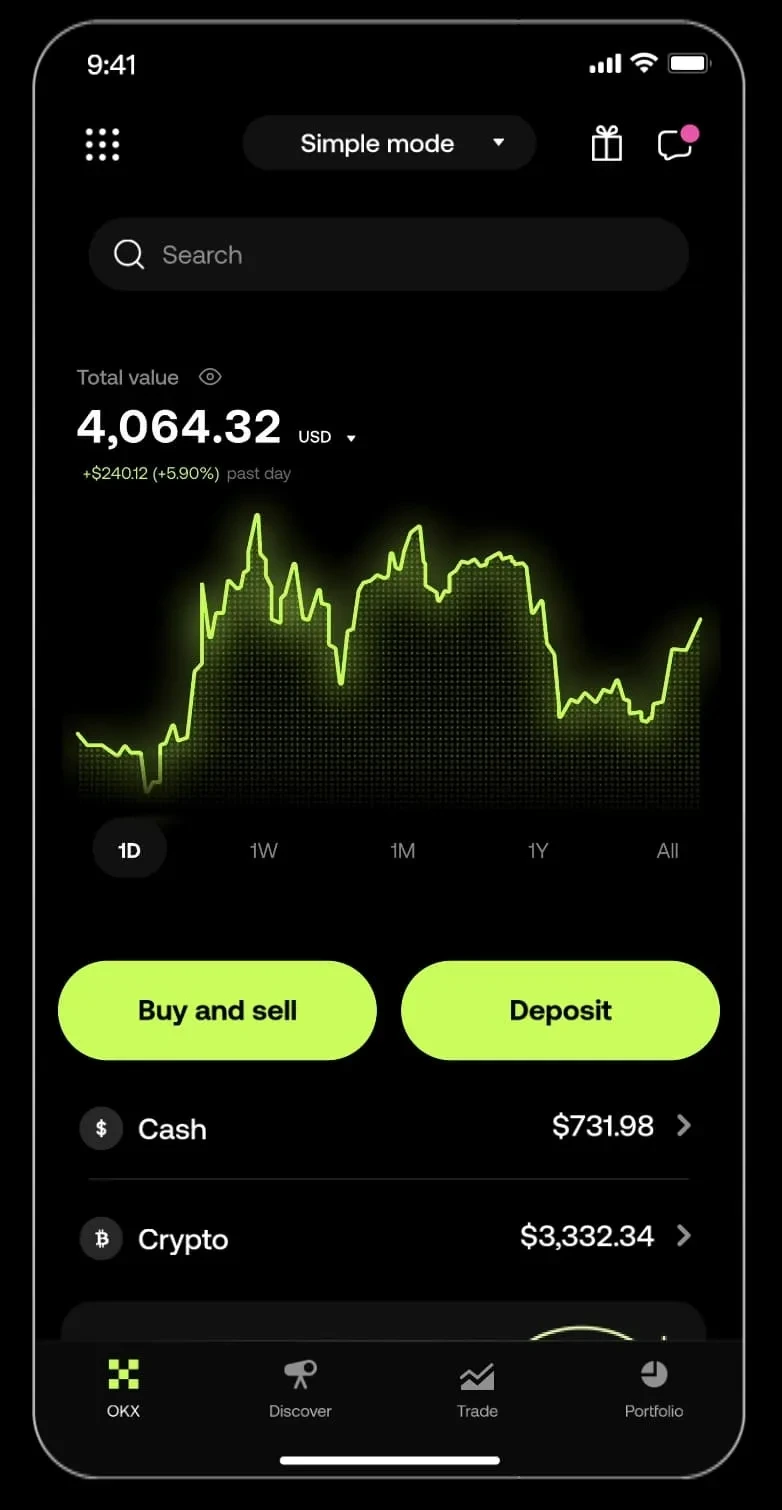Open the gift rewards icon
The image size is (782, 1510).
[x=607, y=144]
